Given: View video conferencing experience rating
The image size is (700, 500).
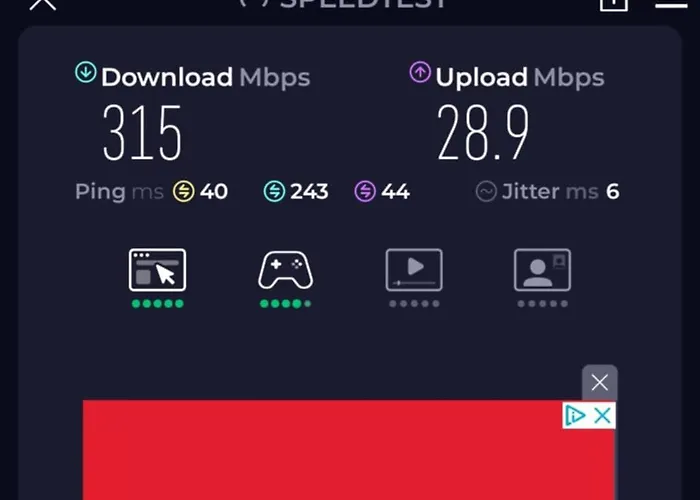Looking at the screenshot, I should coord(542,270).
